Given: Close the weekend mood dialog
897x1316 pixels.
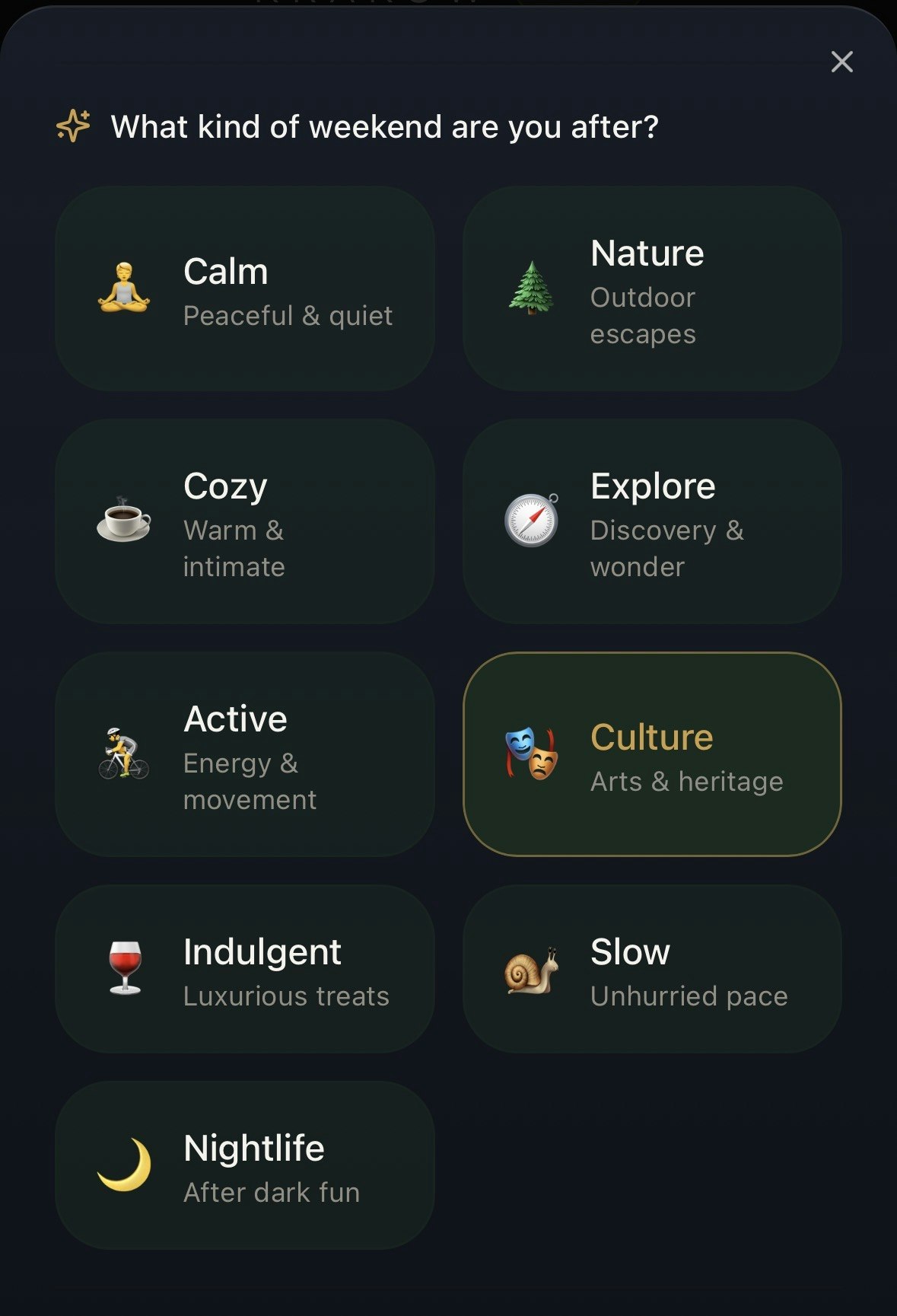Looking at the screenshot, I should pos(841,62).
